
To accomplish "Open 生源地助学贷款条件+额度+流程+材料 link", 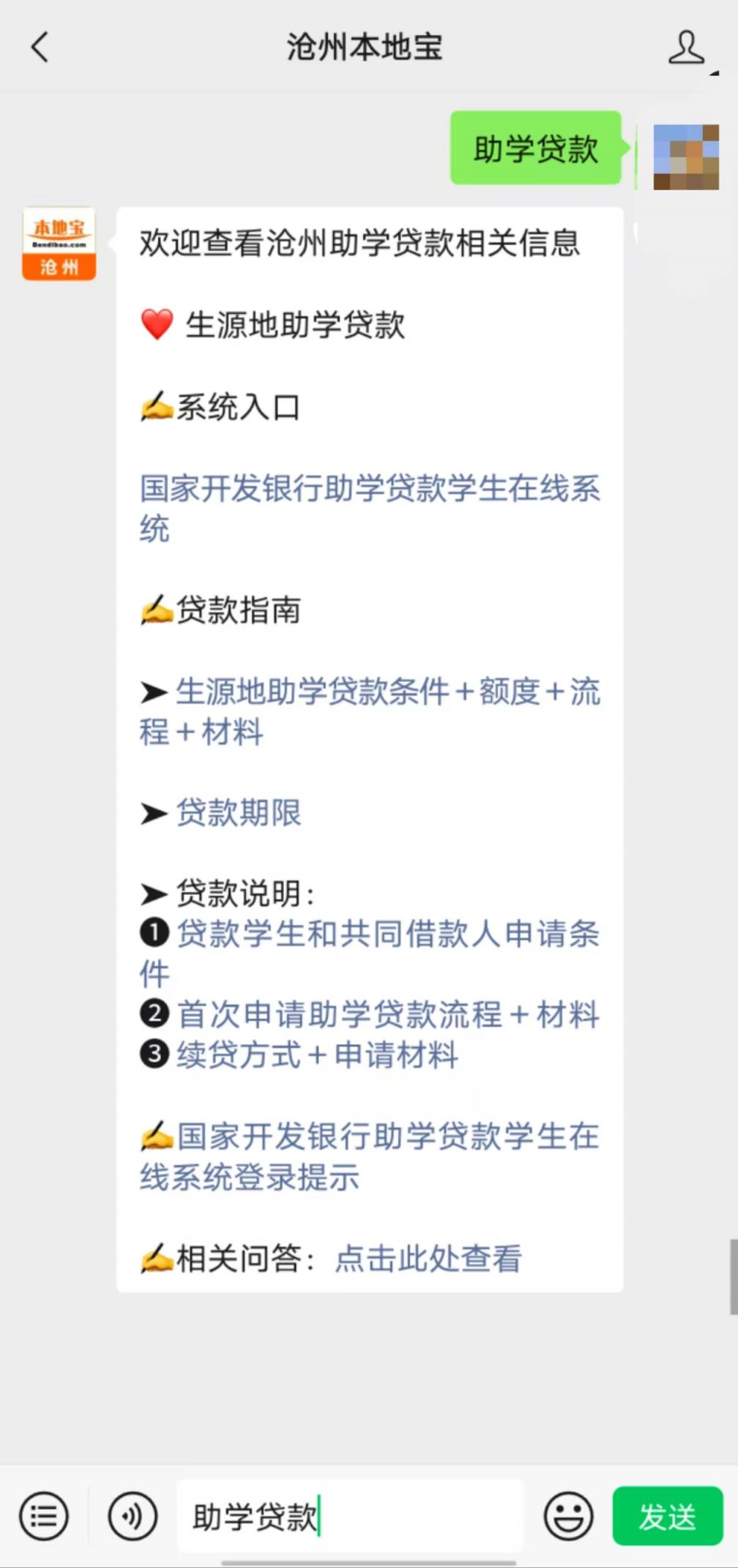I will (x=370, y=711).
